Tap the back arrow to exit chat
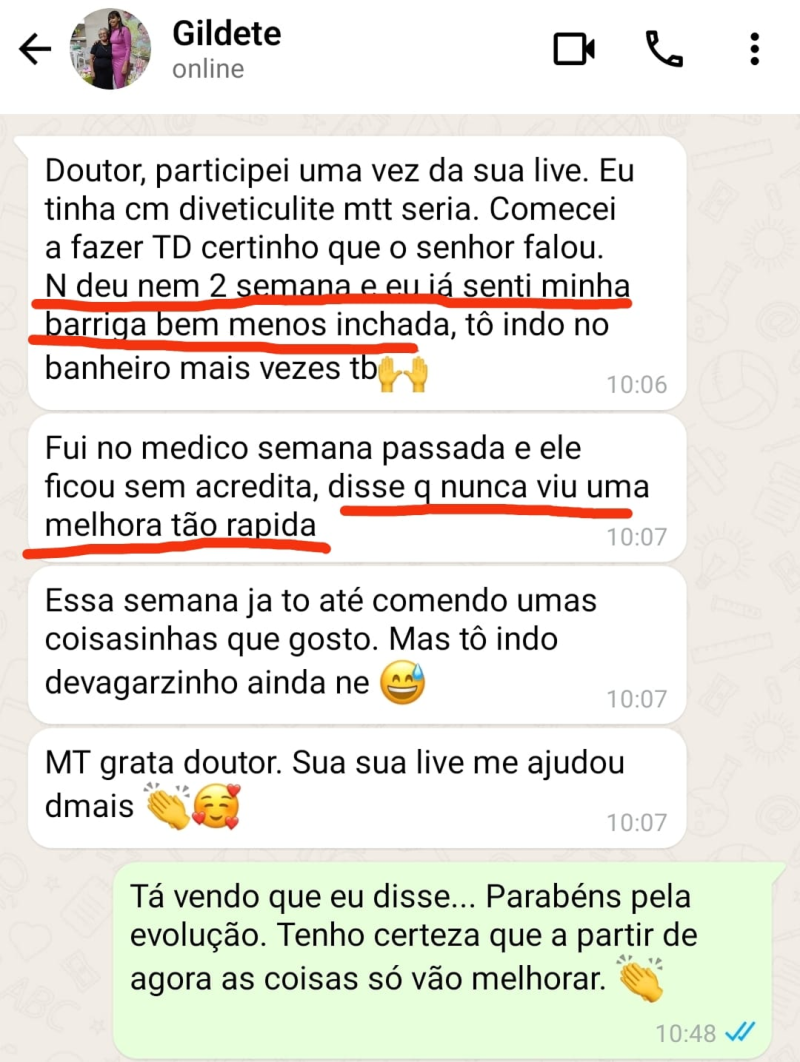 coord(34,48)
